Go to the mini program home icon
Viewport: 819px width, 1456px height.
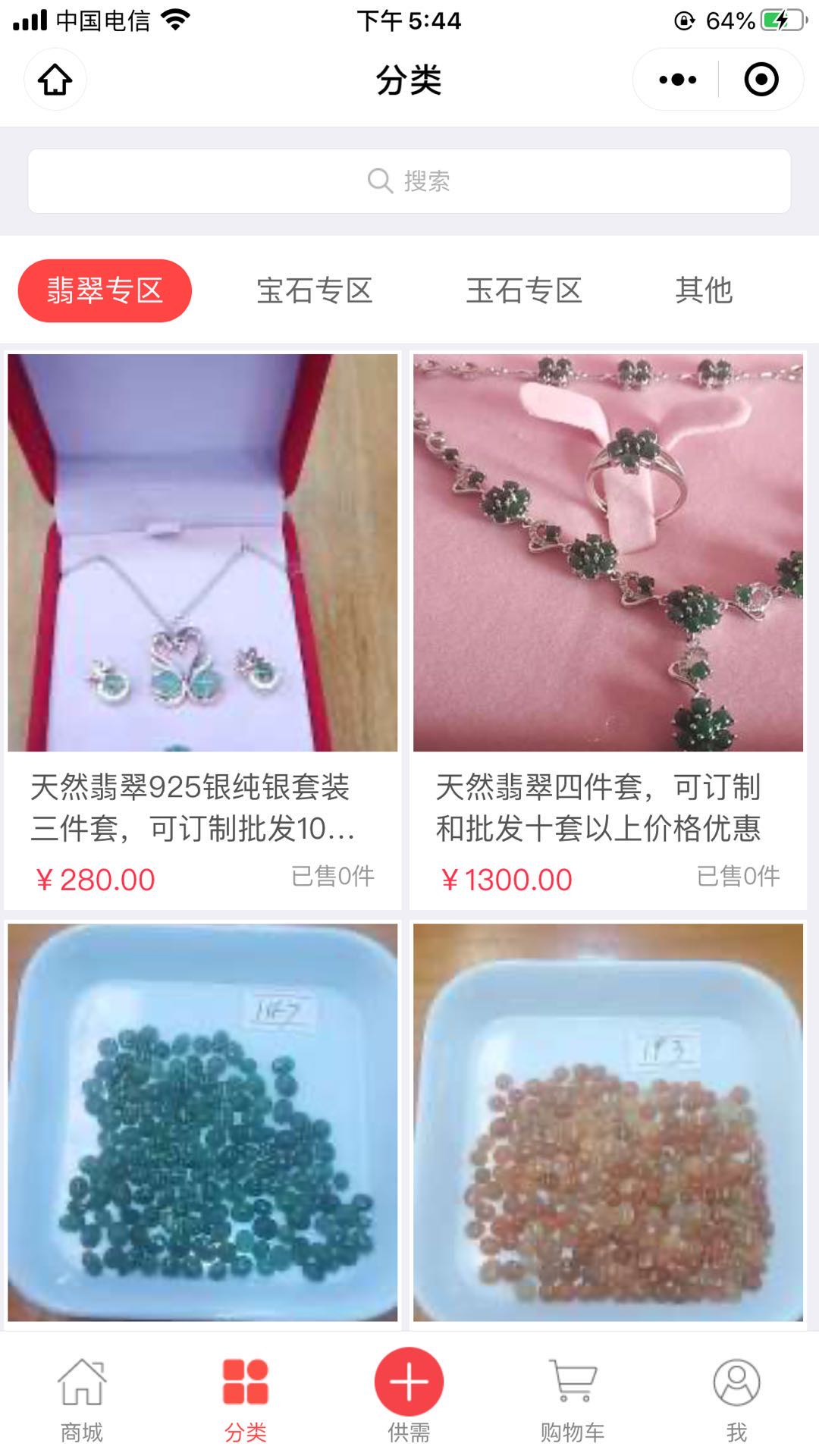tap(55, 80)
